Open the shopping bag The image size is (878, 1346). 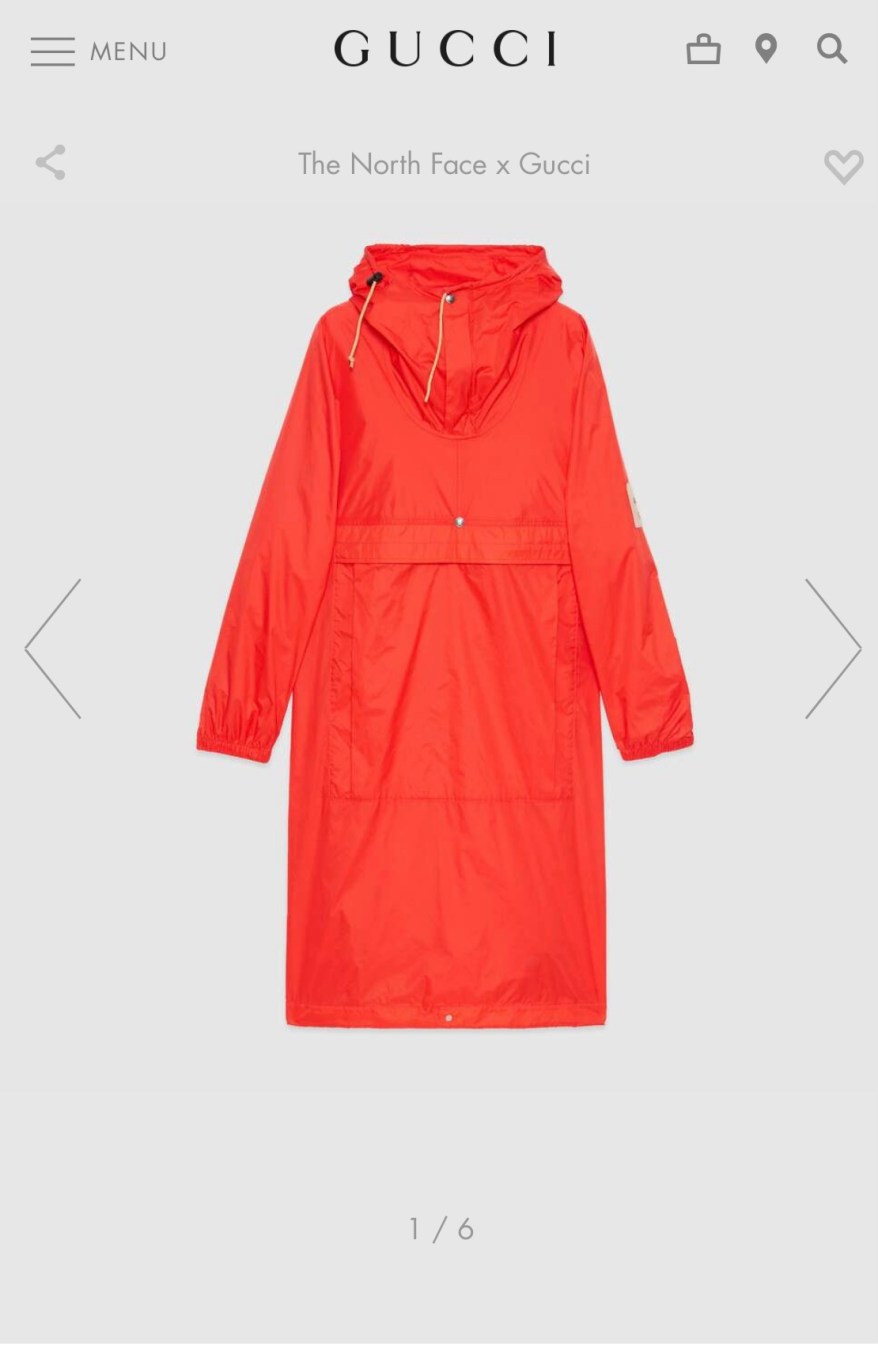[703, 49]
